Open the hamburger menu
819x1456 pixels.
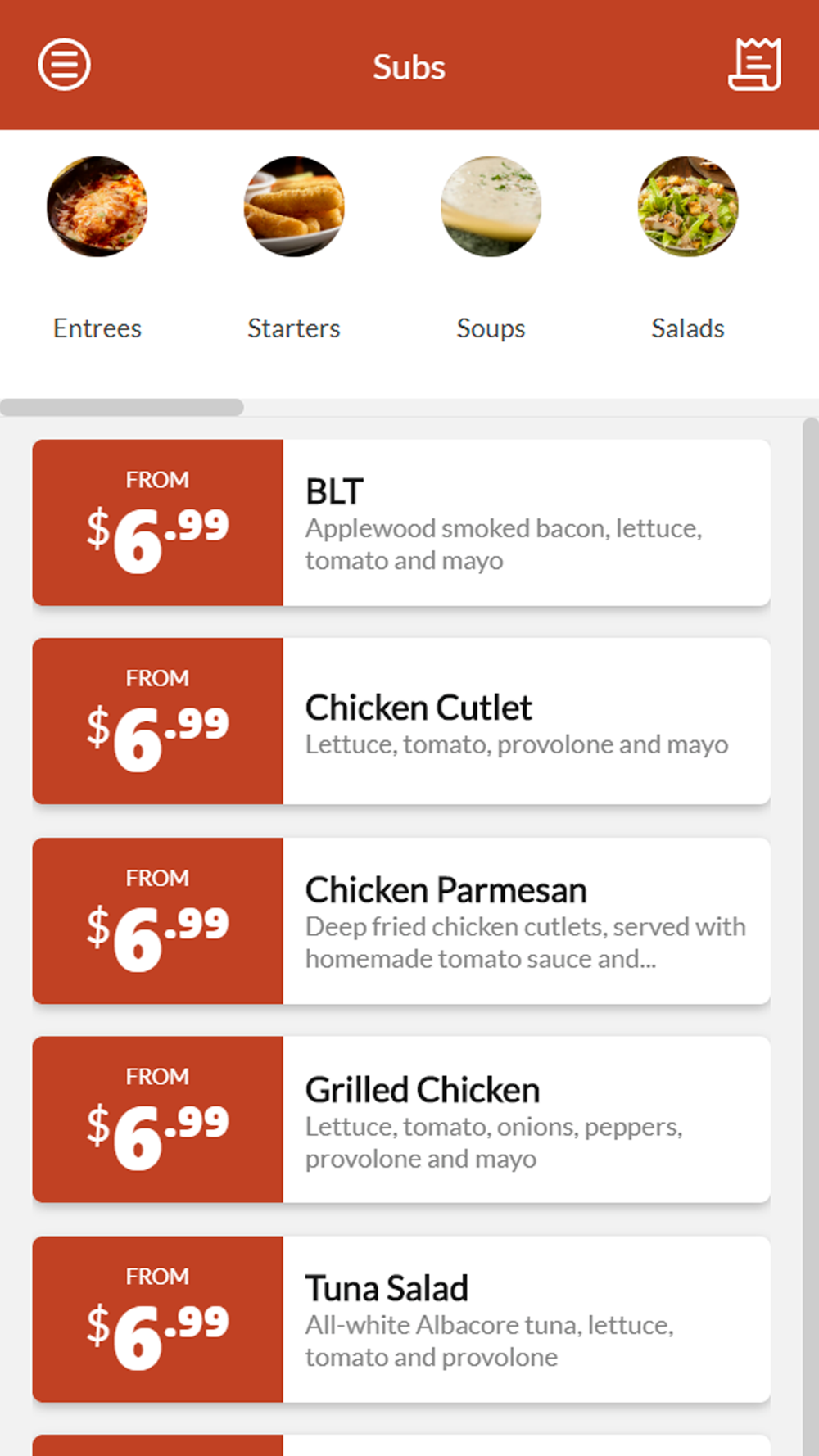(64, 65)
